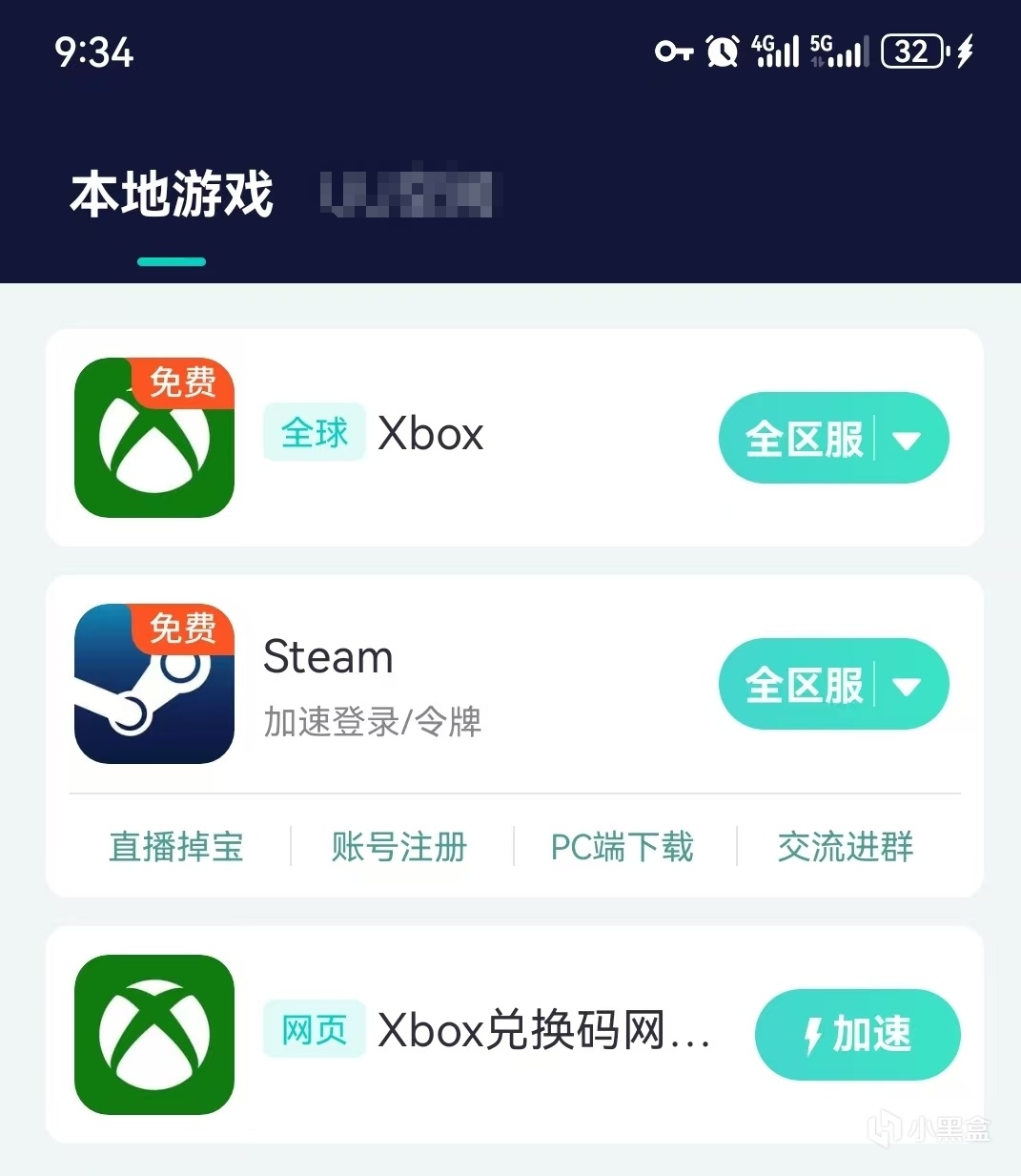Expand the 全区服 dropdown for Steam
The image size is (1021, 1176).
coord(908,685)
